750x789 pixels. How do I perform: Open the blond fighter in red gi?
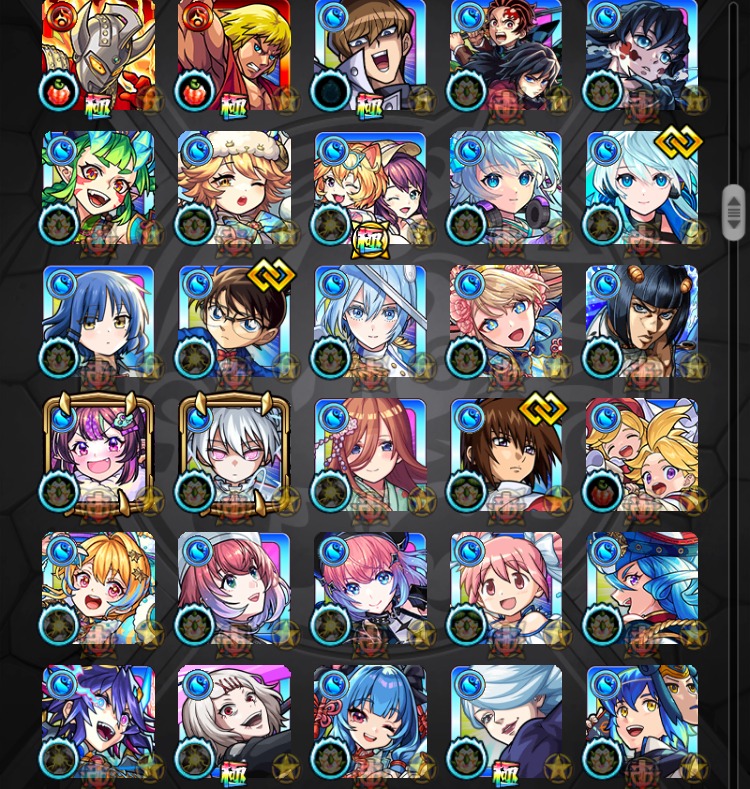234,55
